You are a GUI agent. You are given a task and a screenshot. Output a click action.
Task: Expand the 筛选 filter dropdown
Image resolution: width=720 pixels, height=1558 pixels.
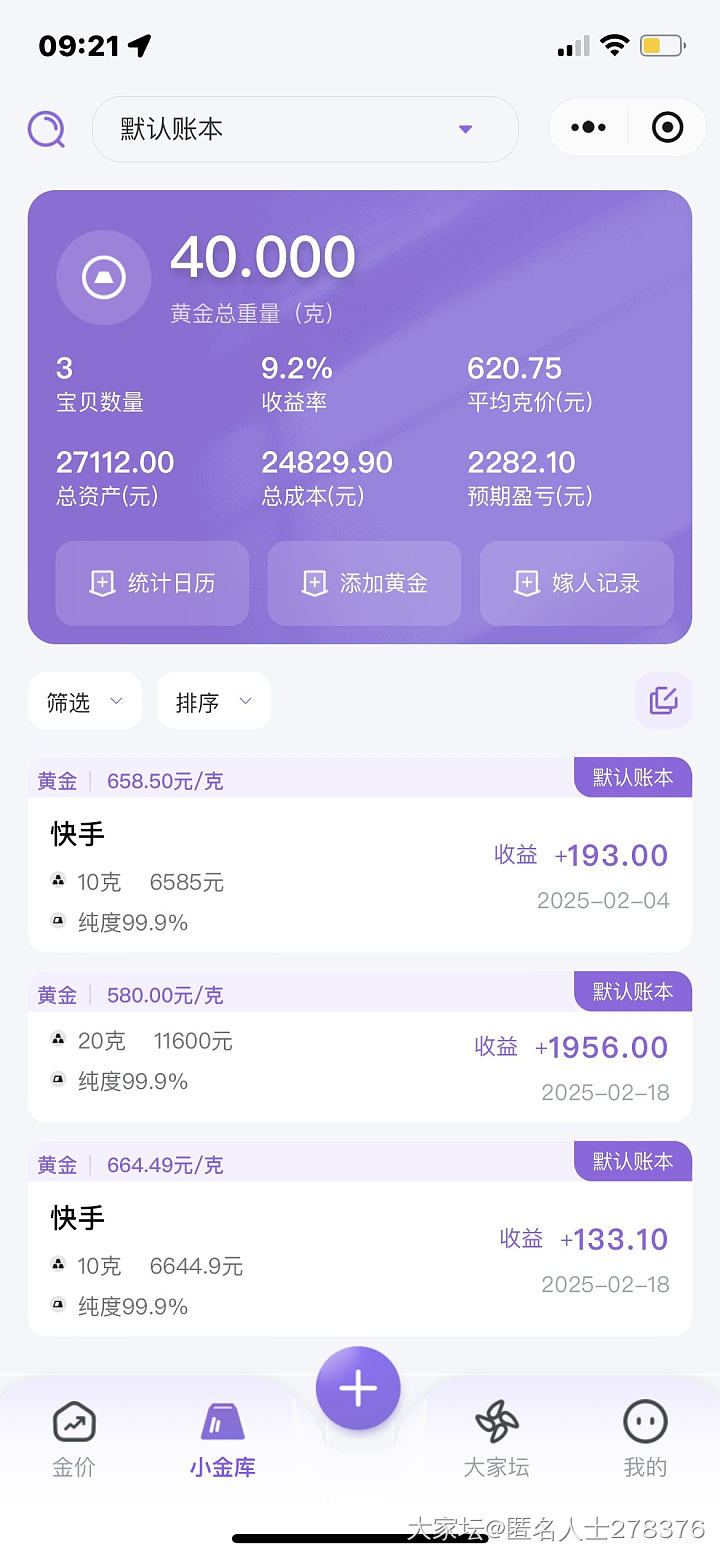[x=84, y=702]
